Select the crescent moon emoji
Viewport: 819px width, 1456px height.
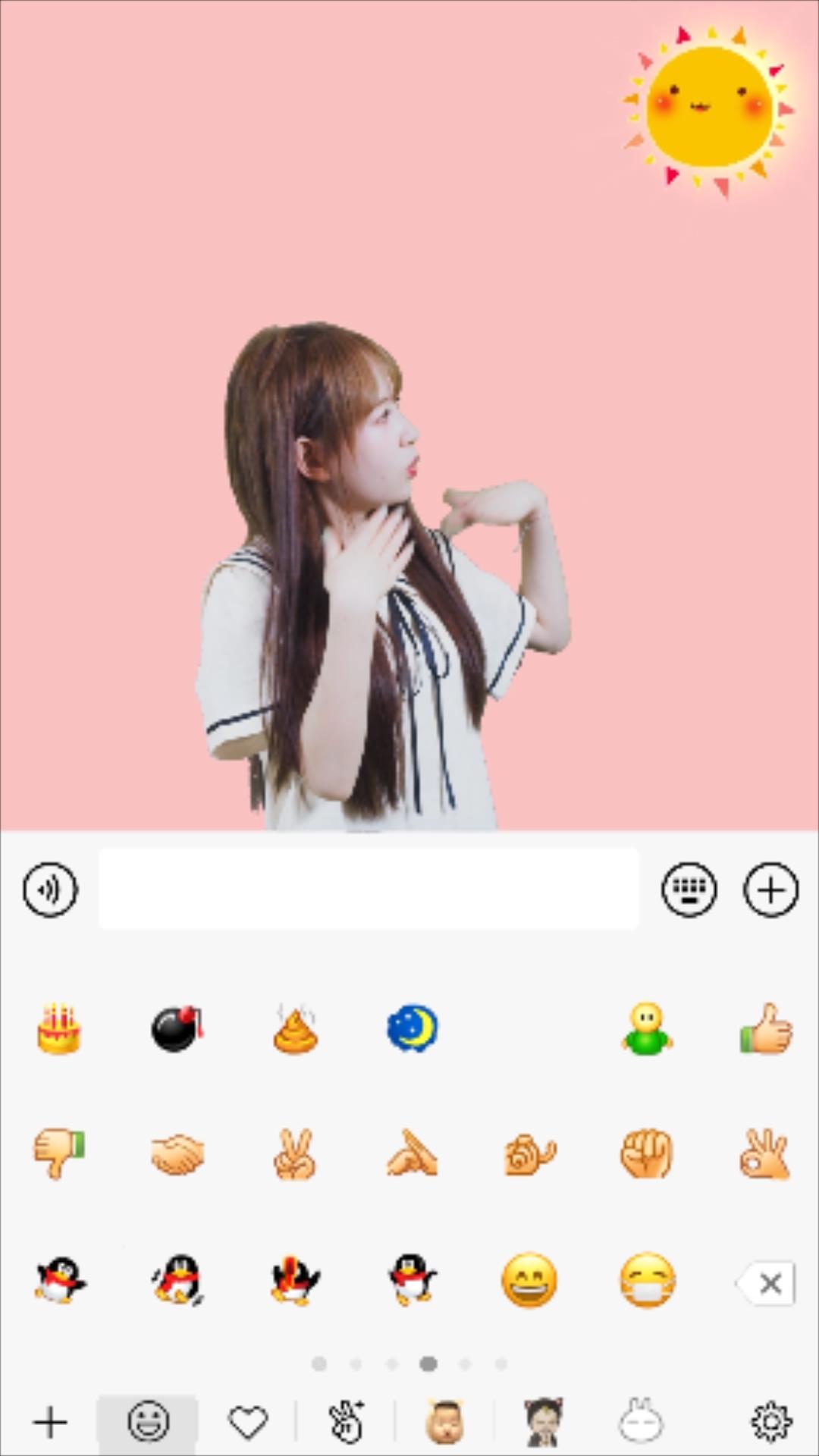[412, 1029]
